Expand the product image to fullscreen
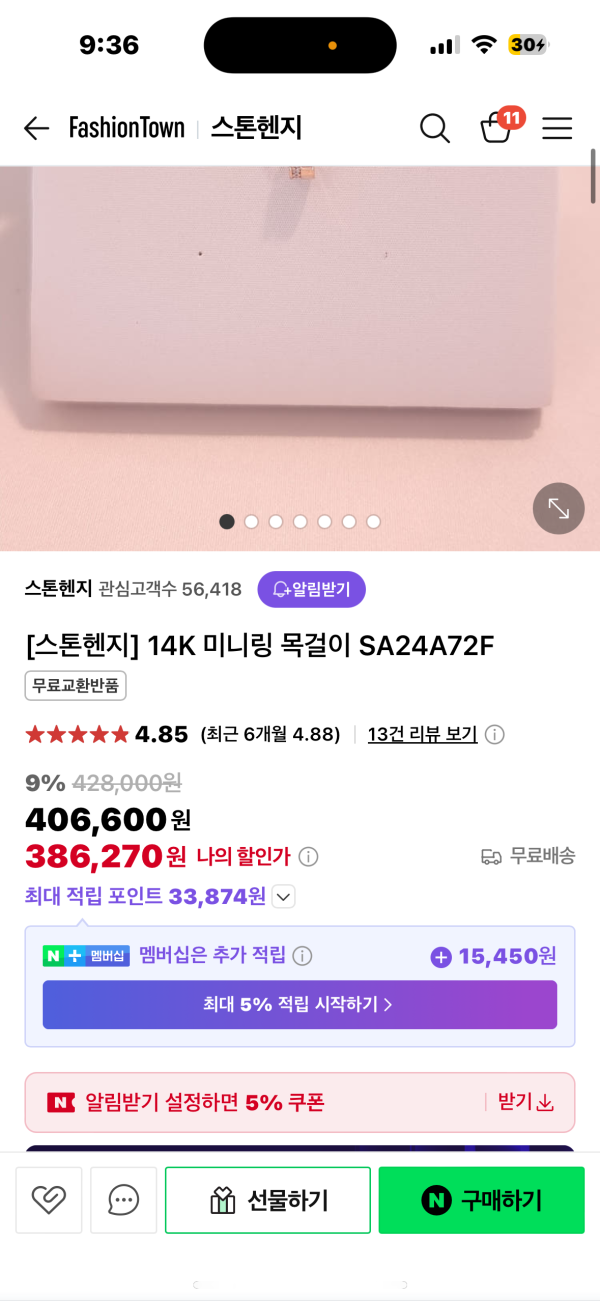The width and height of the screenshot is (600, 1301). 559,510
